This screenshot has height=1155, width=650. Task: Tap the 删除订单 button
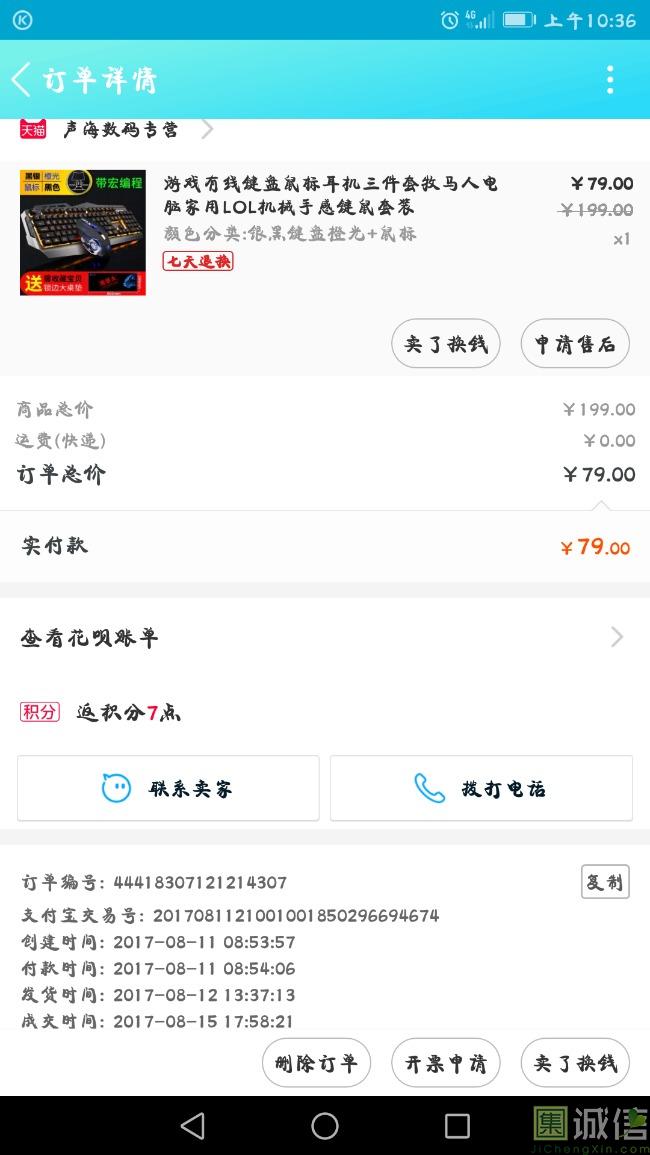(x=316, y=1063)
